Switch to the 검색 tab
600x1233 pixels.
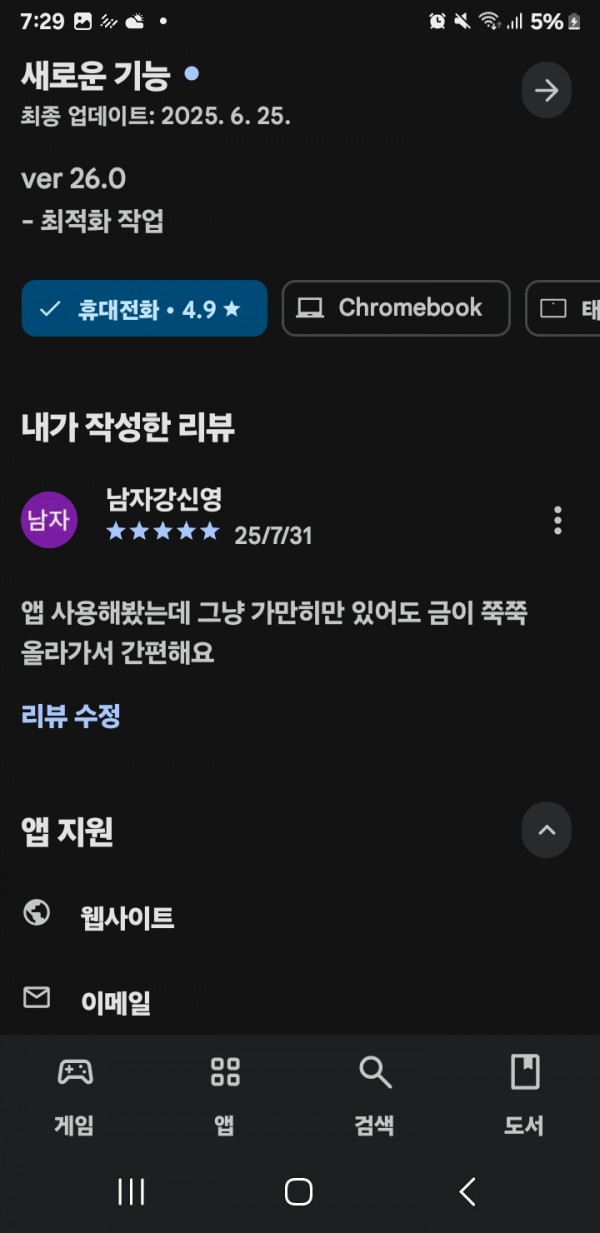(375, 1097)
